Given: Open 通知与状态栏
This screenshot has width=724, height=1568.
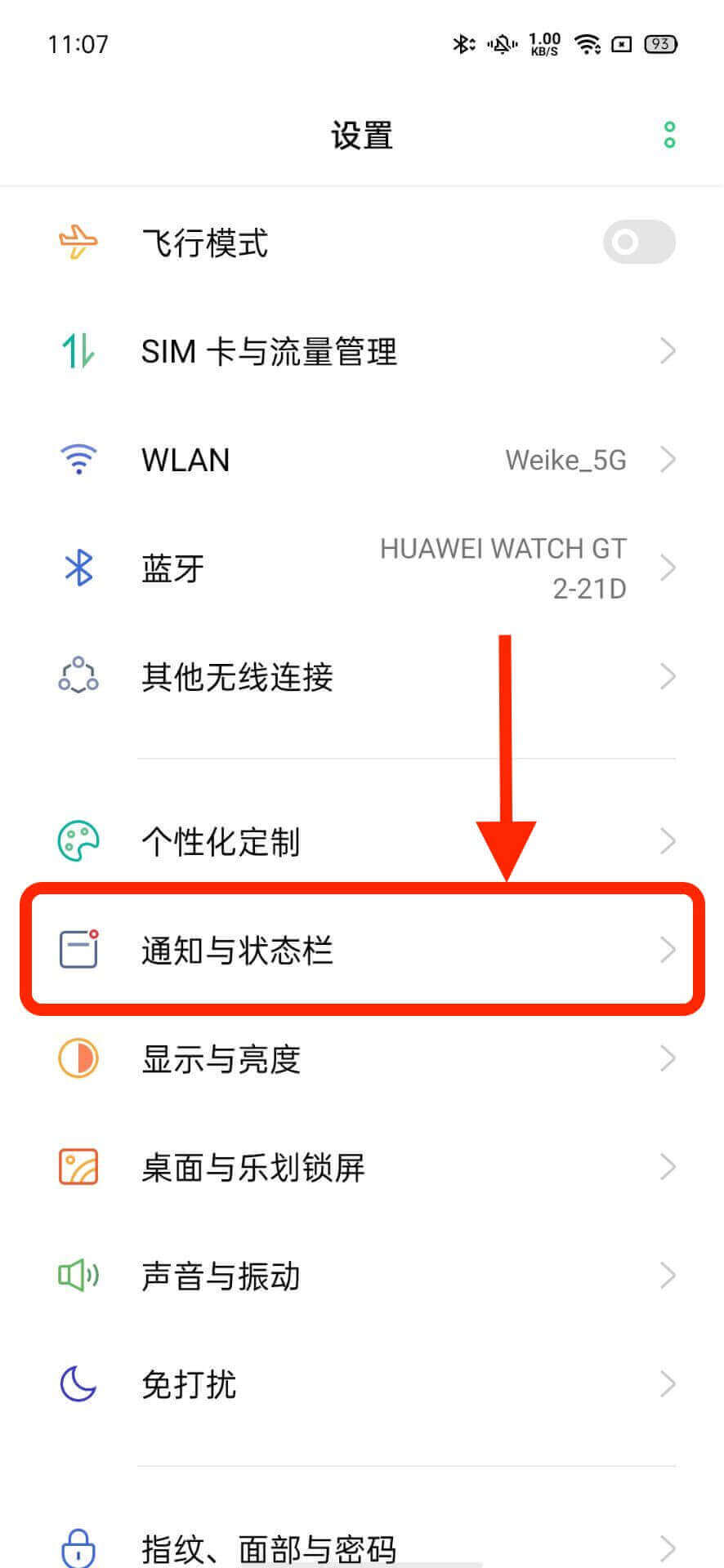Looking at the screenshot, I should pyautogui.click(x=362, y=950).
